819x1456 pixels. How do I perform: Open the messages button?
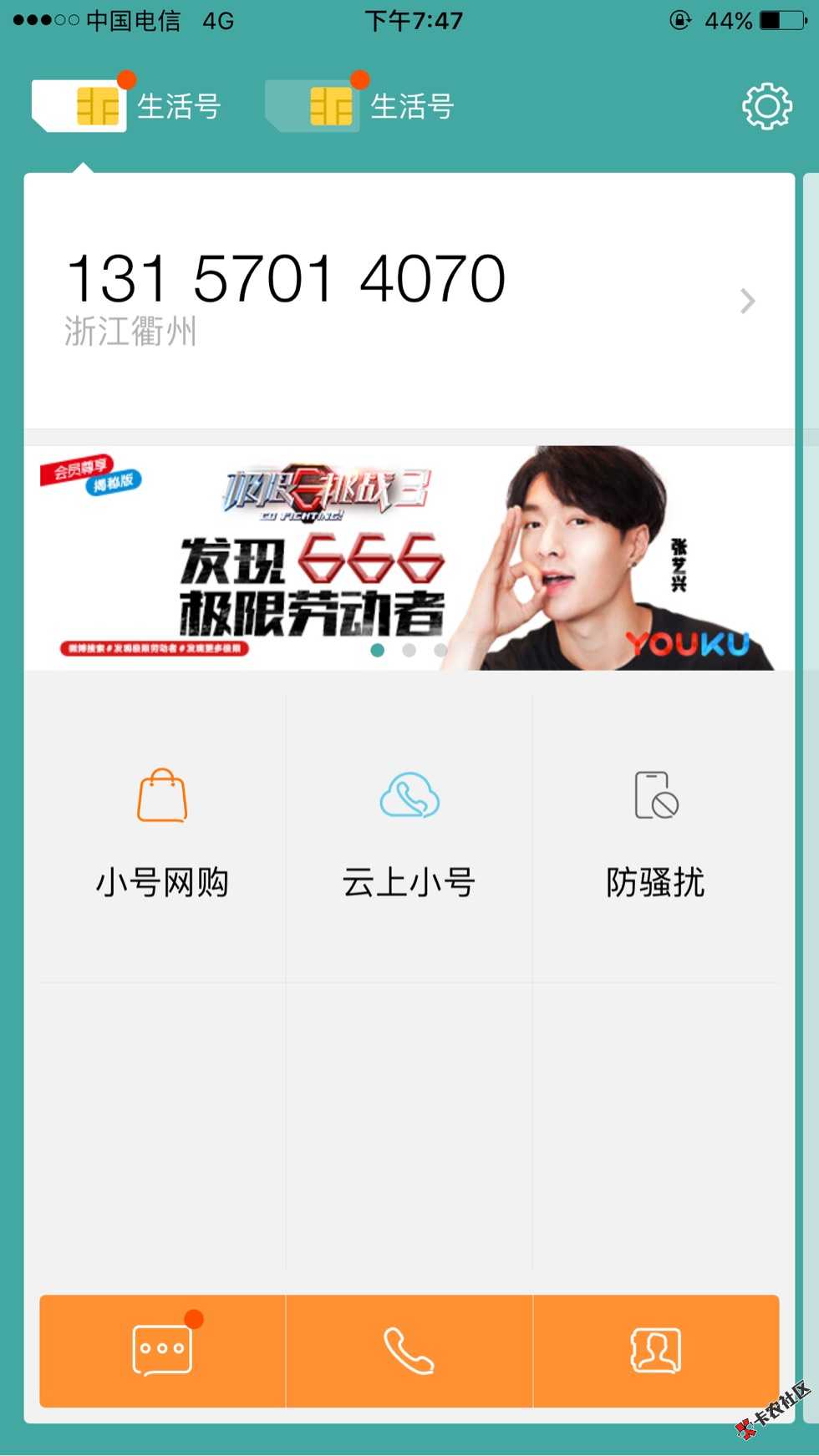pyautogui.click(x=162, y=1350)
